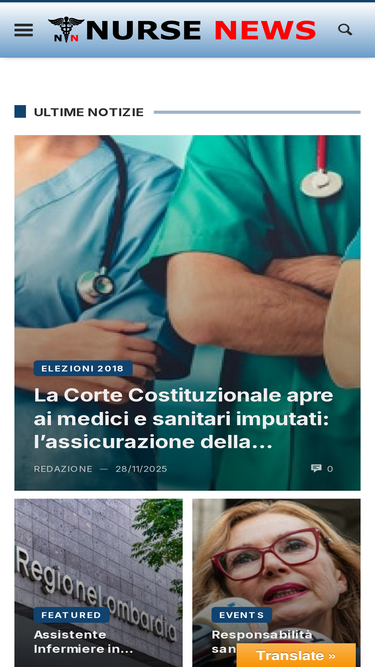This screenshot has width=375, height=667.
Task: Select the Events category tag
Action: pos(241,615)
